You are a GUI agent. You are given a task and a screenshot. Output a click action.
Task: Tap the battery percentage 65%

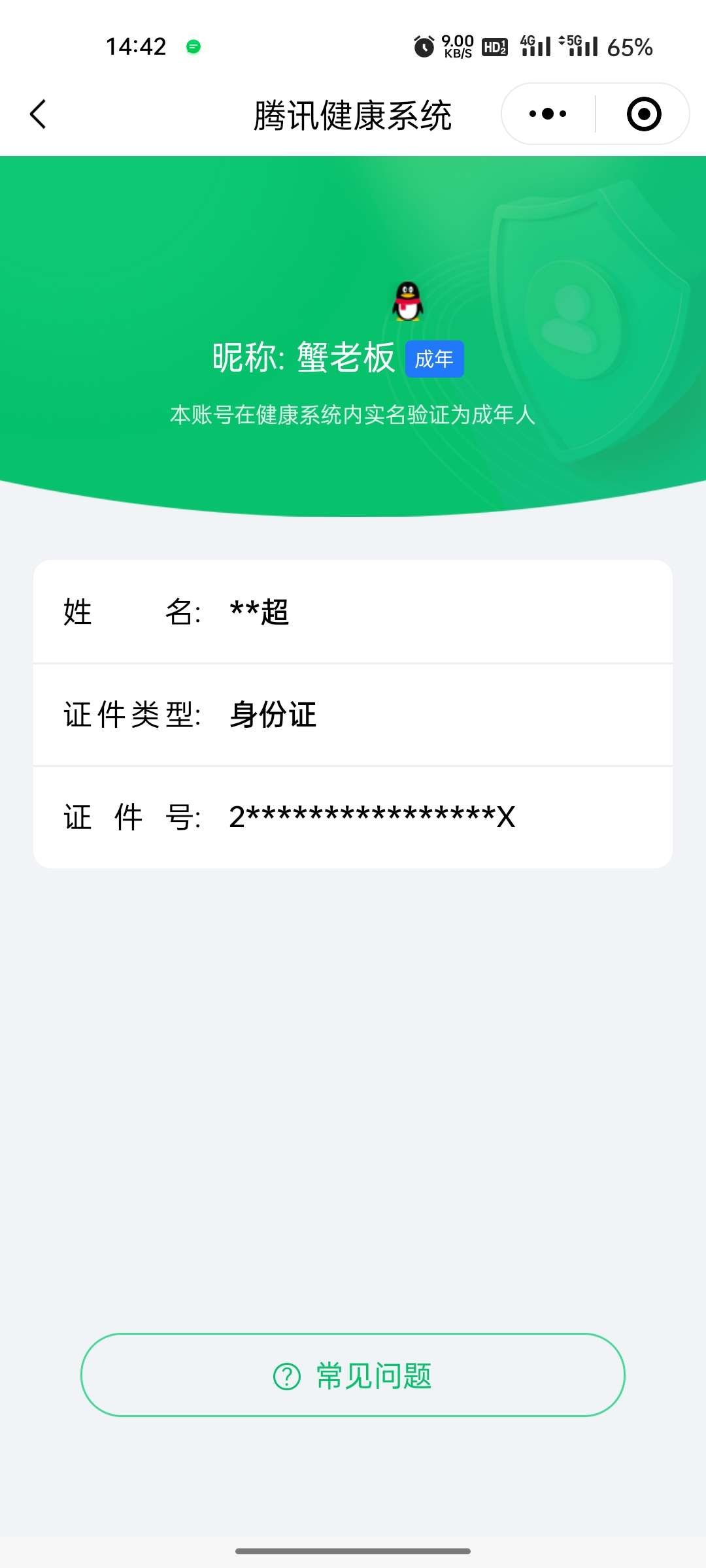(x=630, y=46)
